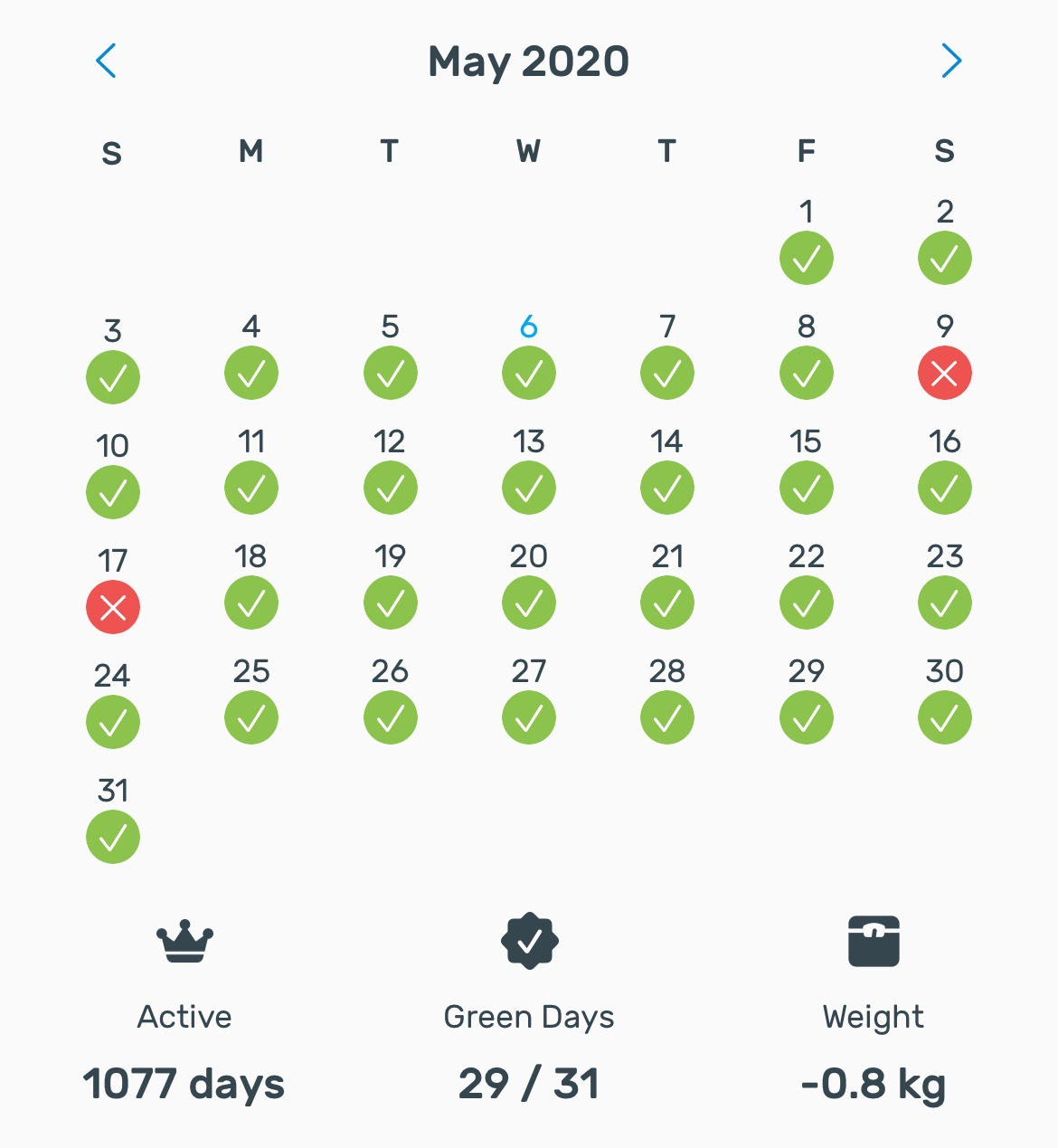
Task: Select May 1 green day
Action: click(806, 257)
